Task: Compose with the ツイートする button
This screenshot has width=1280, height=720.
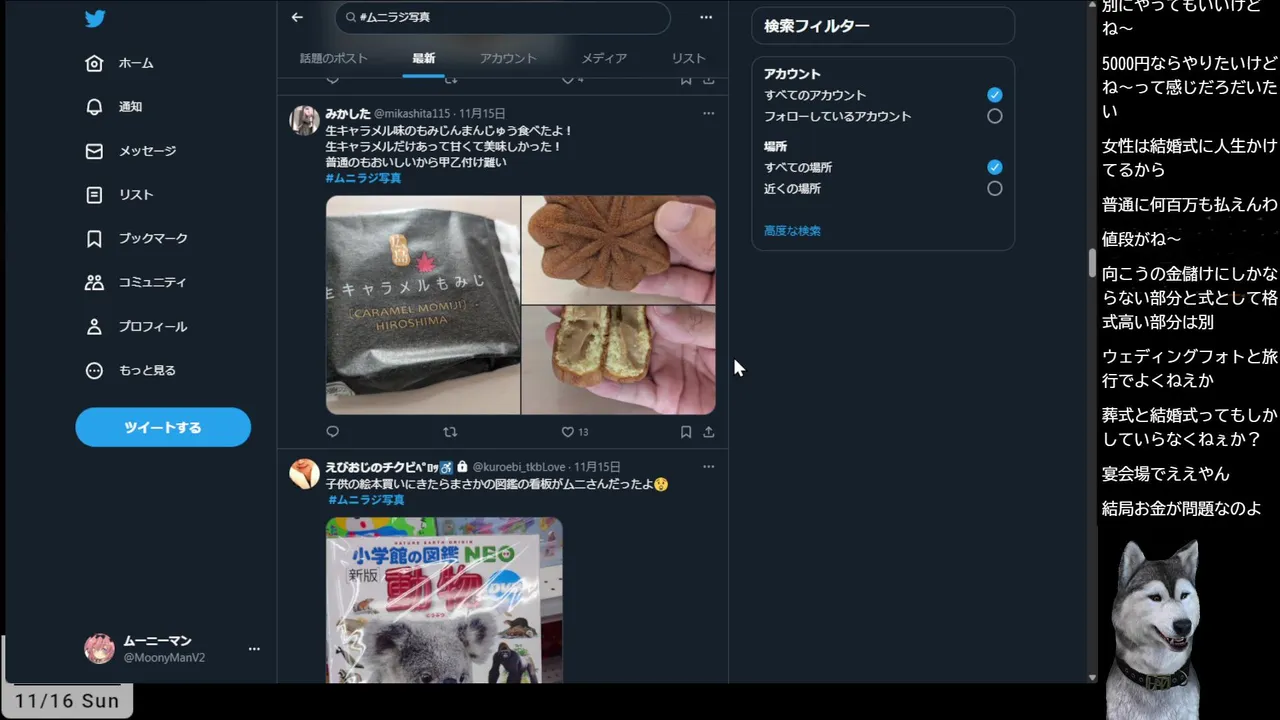Action: [163, 427]
